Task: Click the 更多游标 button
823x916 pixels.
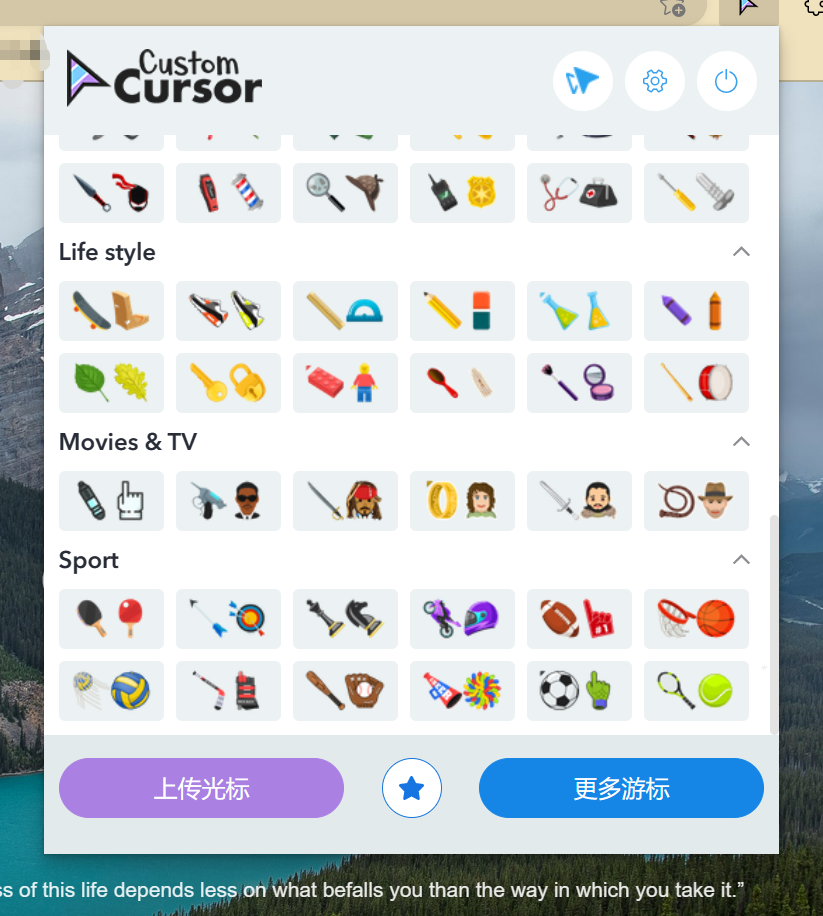Action: tap(620, 788)
